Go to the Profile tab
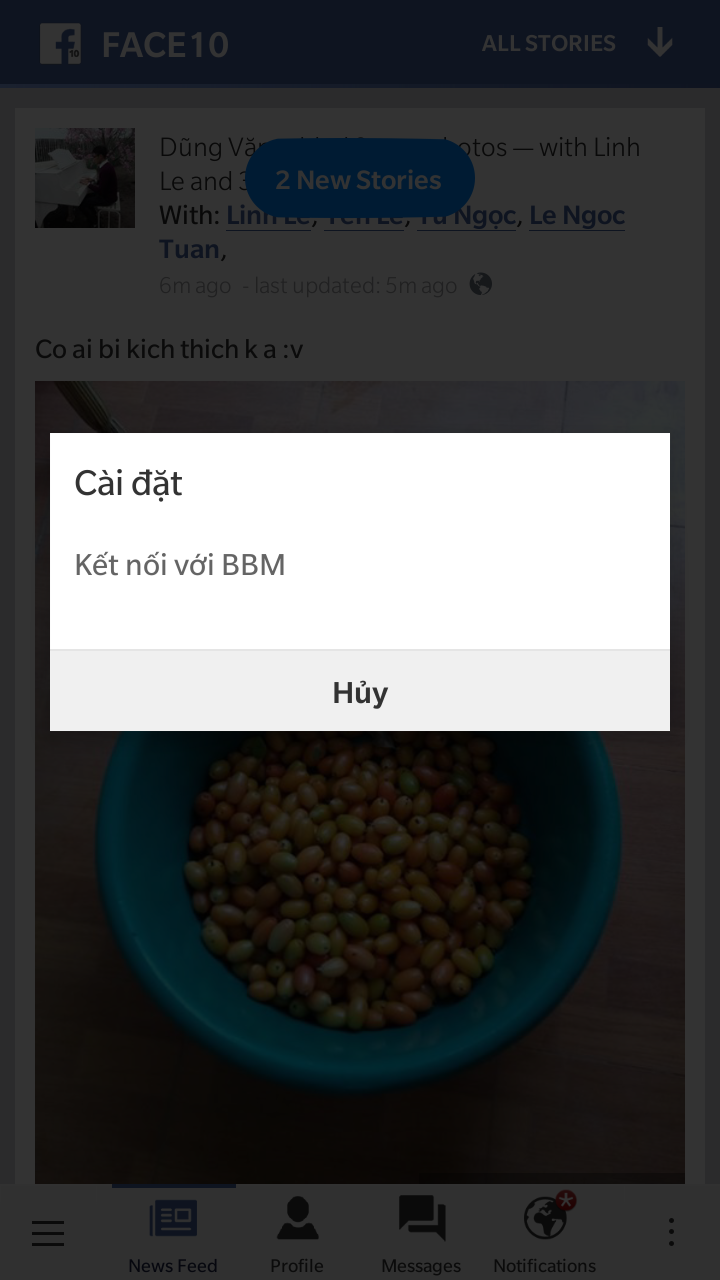 tap(297, 1234)
